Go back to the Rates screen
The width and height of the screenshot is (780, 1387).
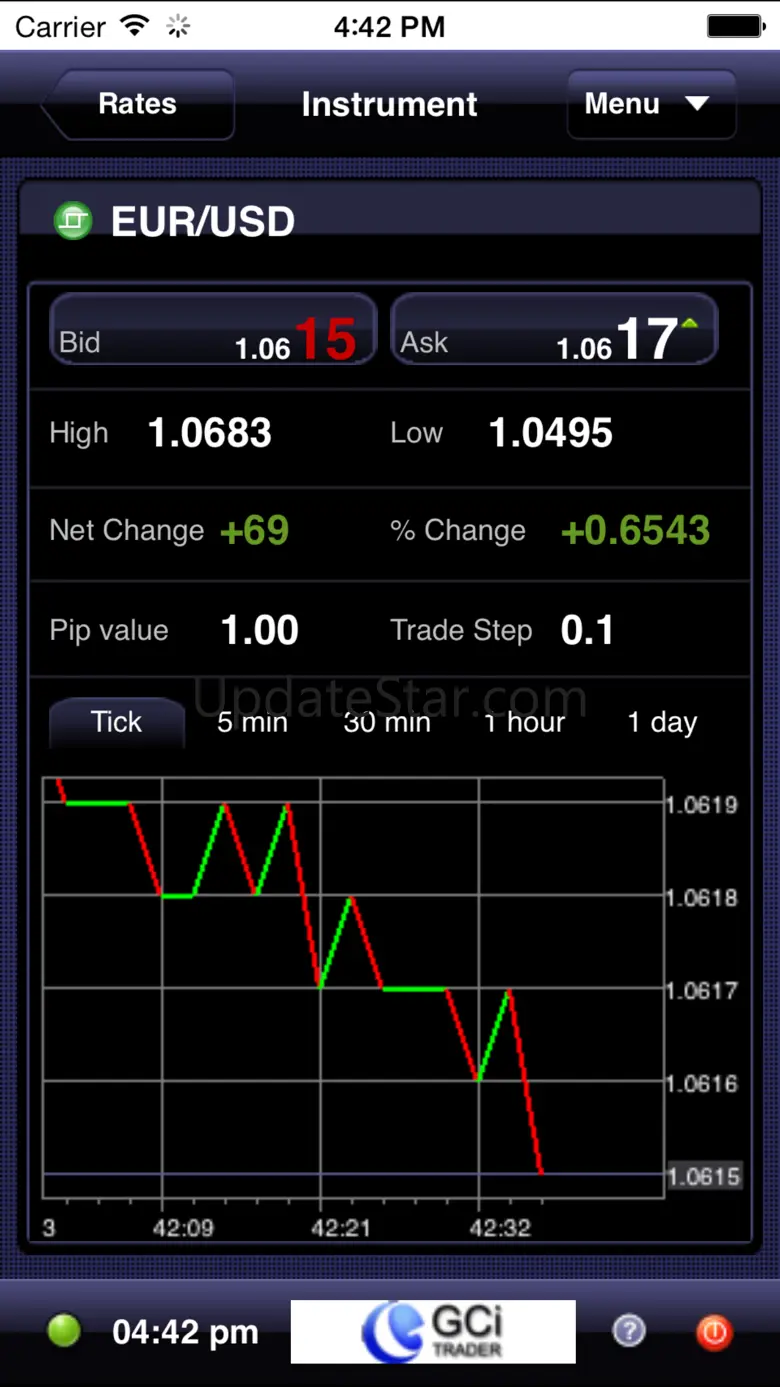coord(137,104)
